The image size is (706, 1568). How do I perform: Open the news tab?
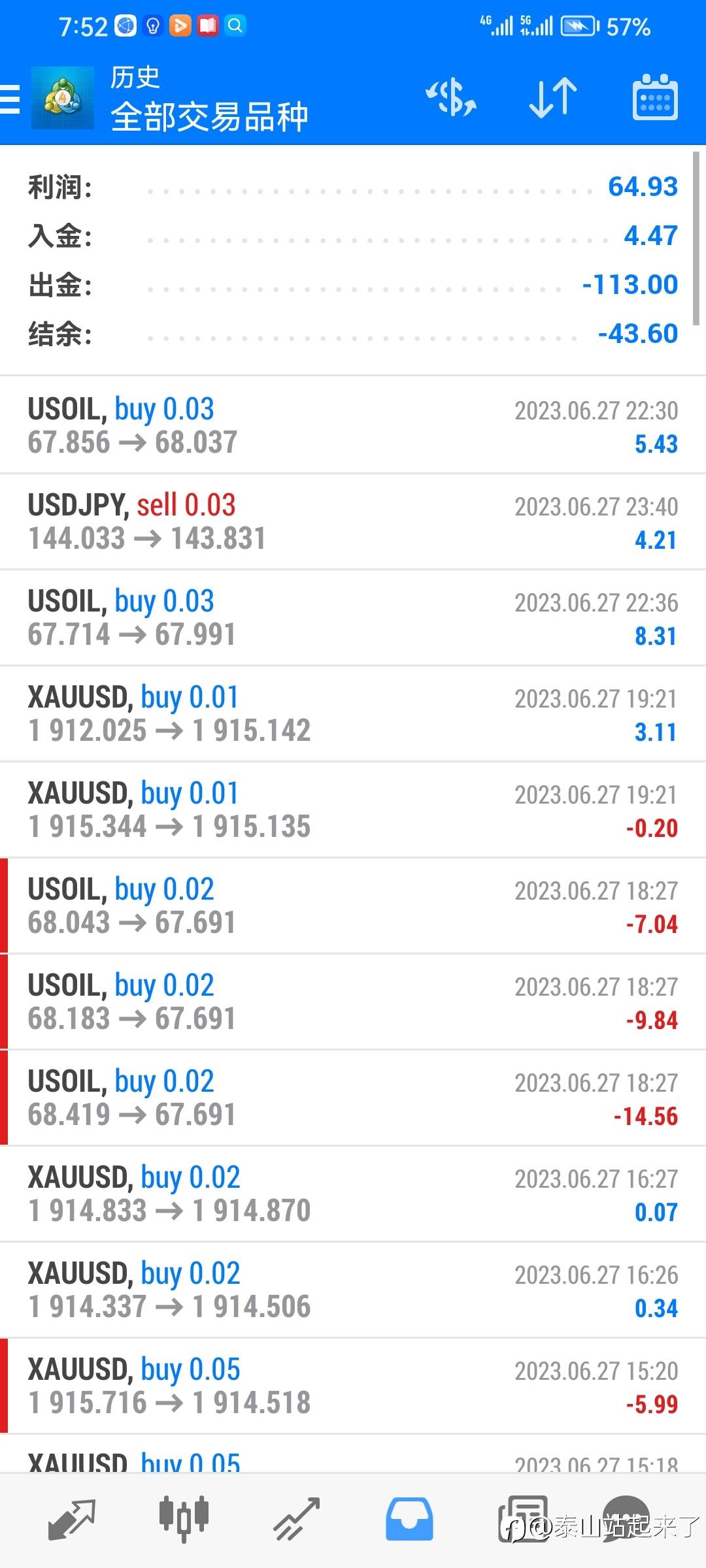click(x=522, y=1518)
